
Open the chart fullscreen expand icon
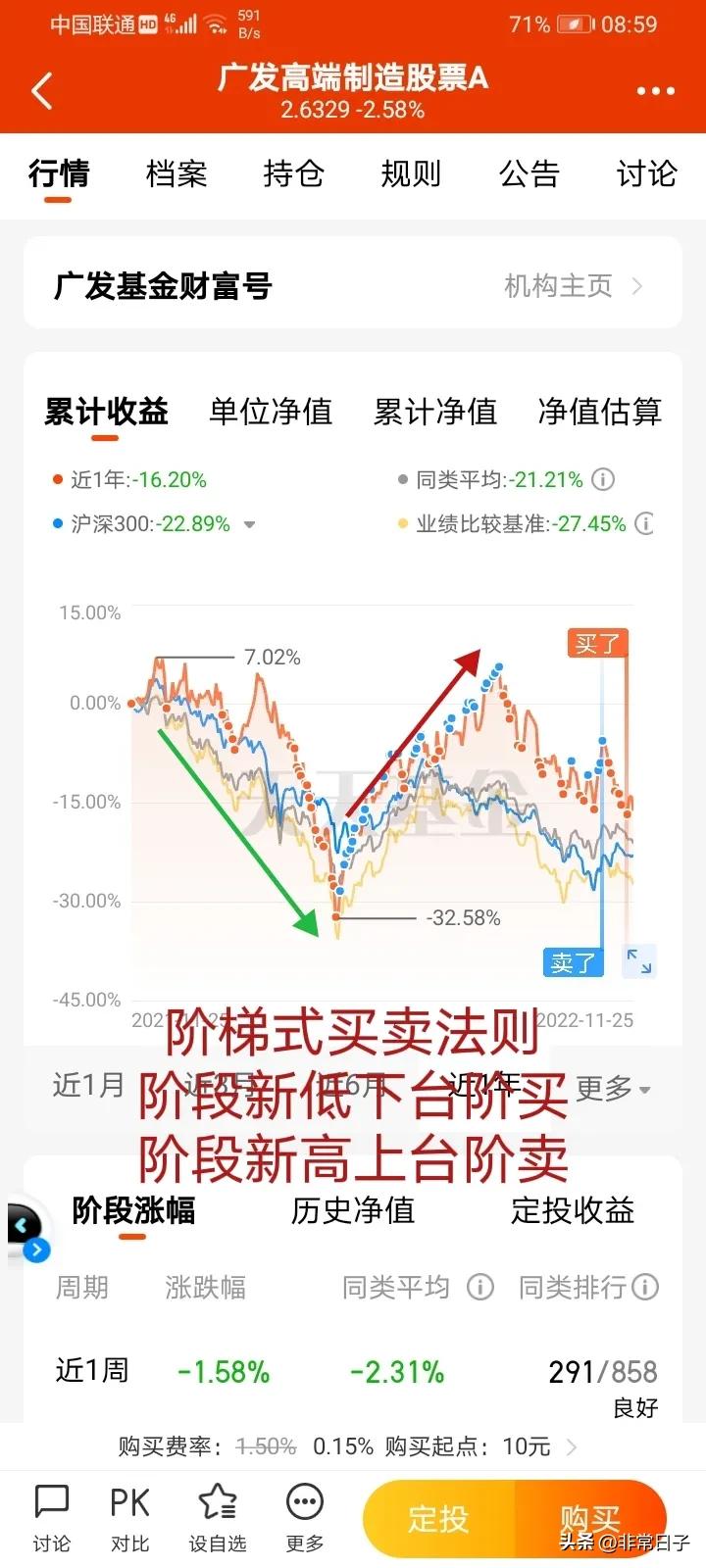(639, 962)
